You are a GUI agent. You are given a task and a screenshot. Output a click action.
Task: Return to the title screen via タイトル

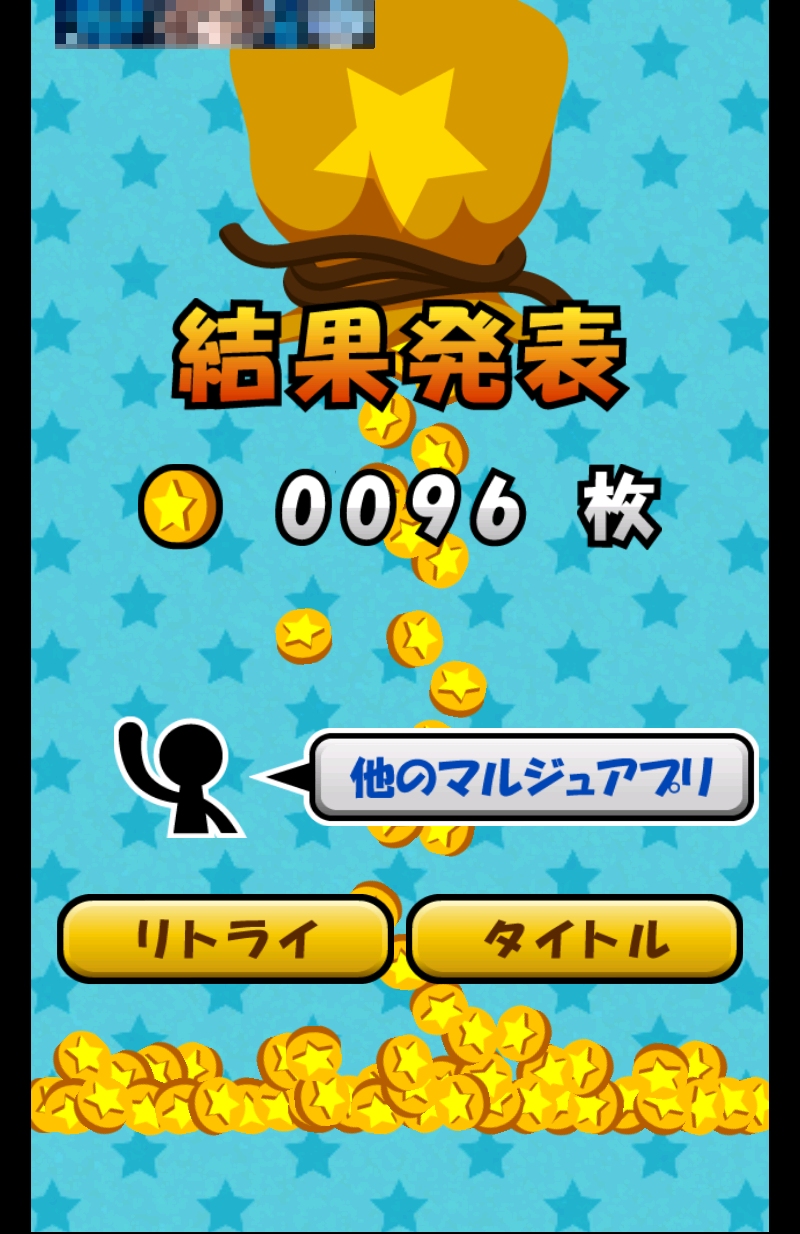point(574,939)
